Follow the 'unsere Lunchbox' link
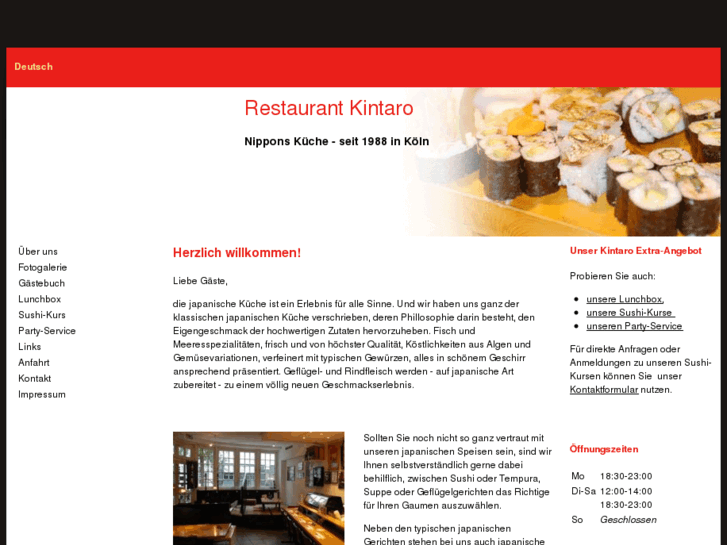The height and width of the screenshot is (545, 727). (x=624, y=299)
